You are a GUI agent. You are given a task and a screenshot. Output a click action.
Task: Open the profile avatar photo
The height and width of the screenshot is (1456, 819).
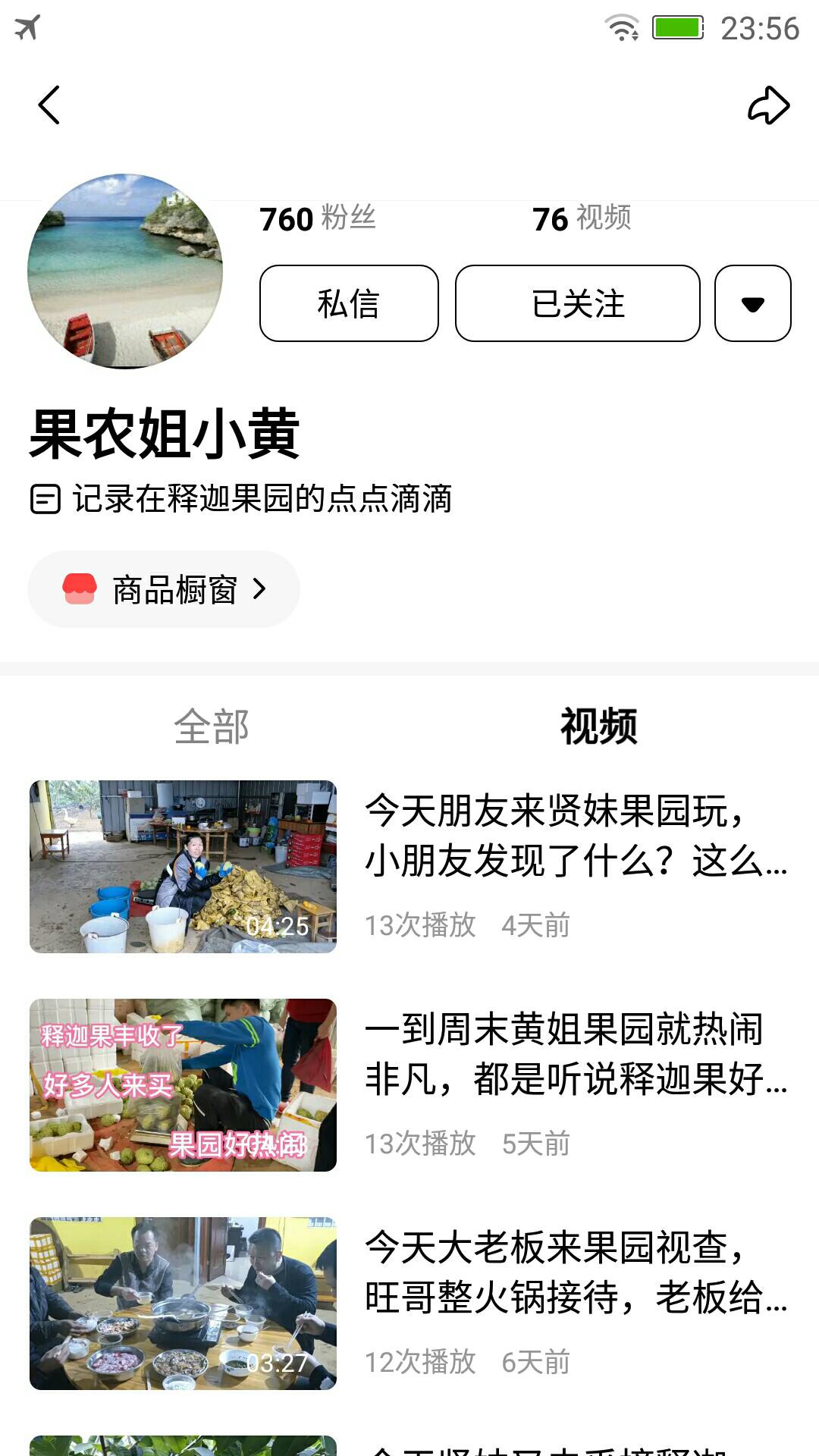125,271
